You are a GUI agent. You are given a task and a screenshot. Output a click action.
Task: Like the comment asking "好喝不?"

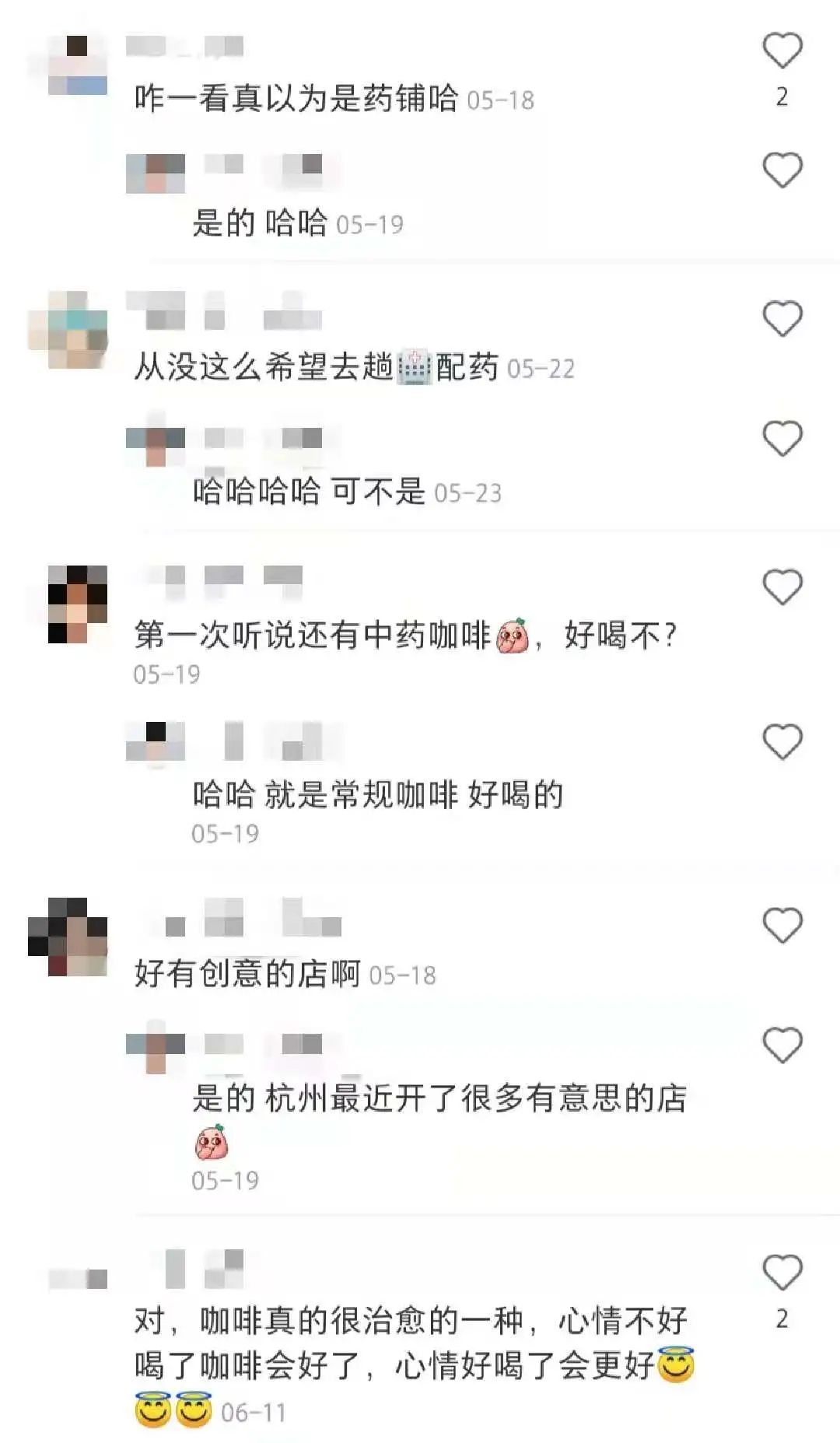[x=782, y=587]
